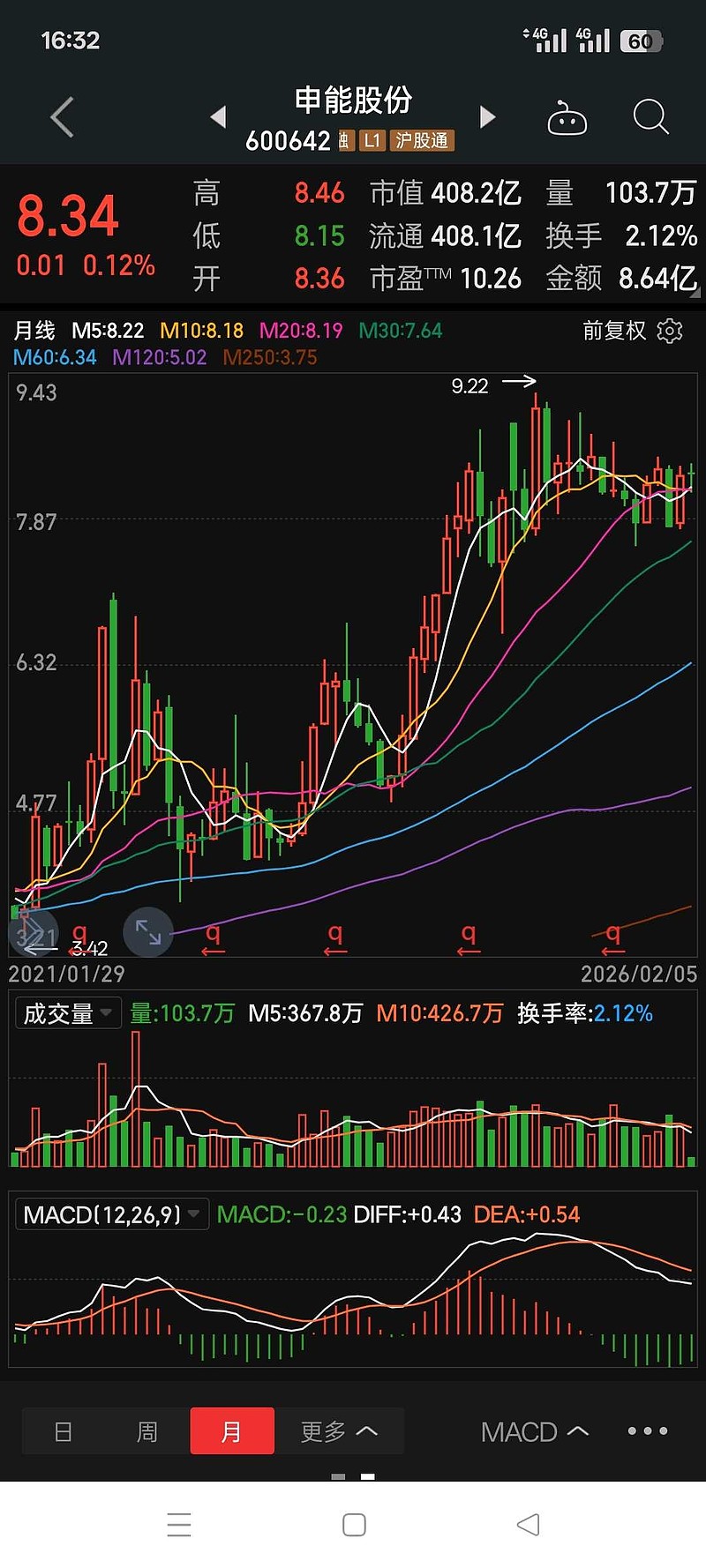Go back using the top-left arrow

point(62,117)
